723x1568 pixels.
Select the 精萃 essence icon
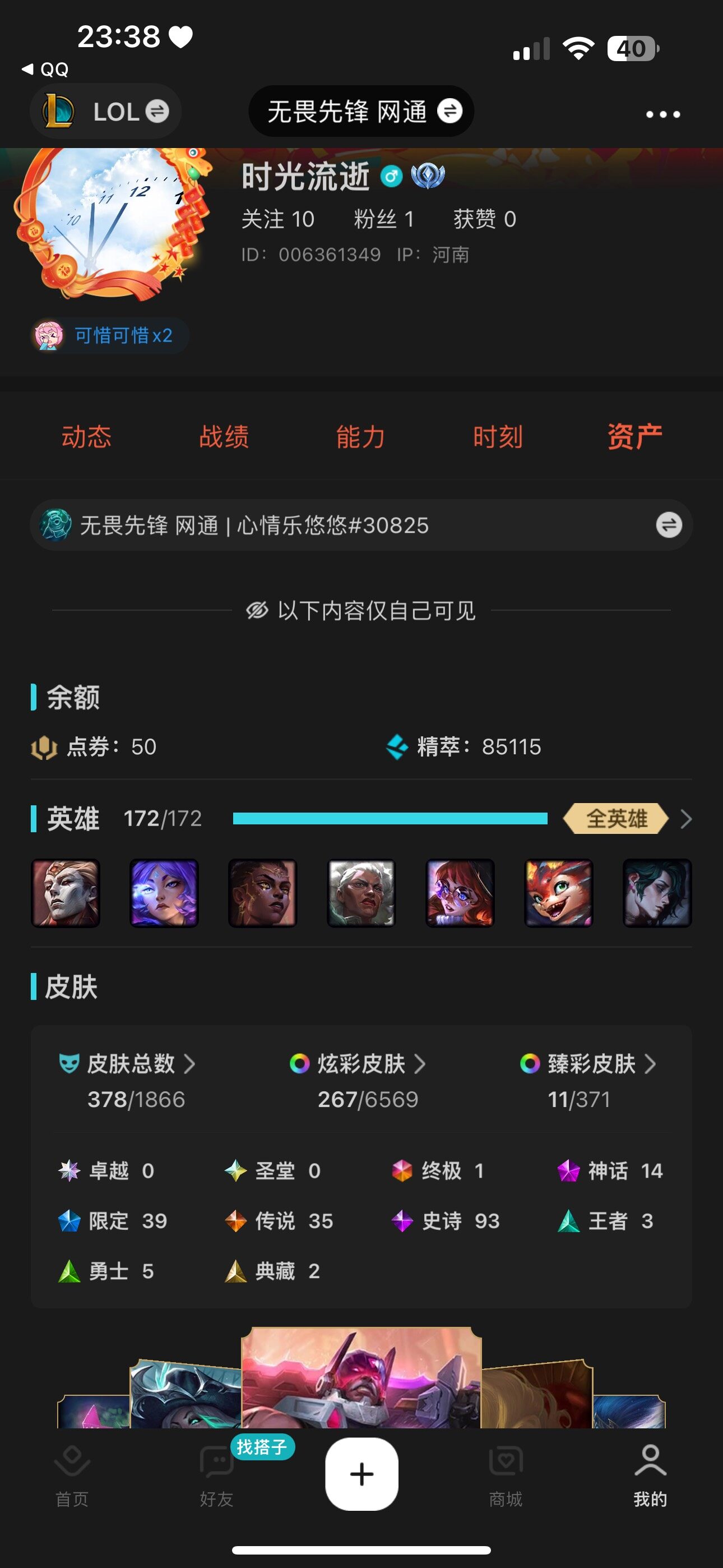click(x=397, y=746)
